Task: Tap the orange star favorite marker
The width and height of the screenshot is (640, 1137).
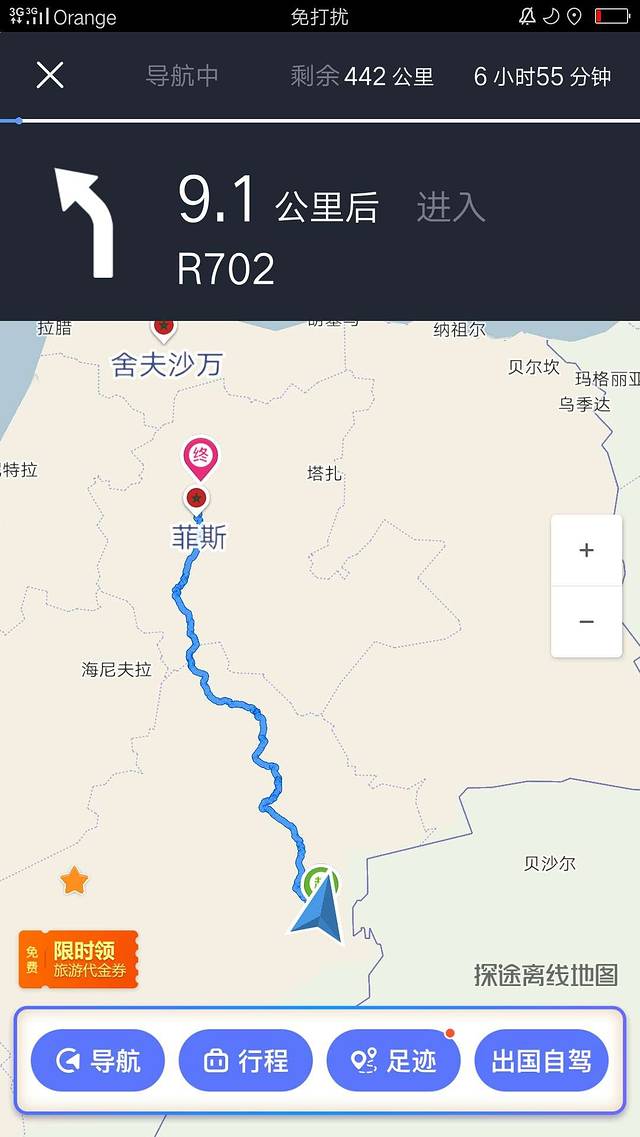Action: tap(74, 881)
